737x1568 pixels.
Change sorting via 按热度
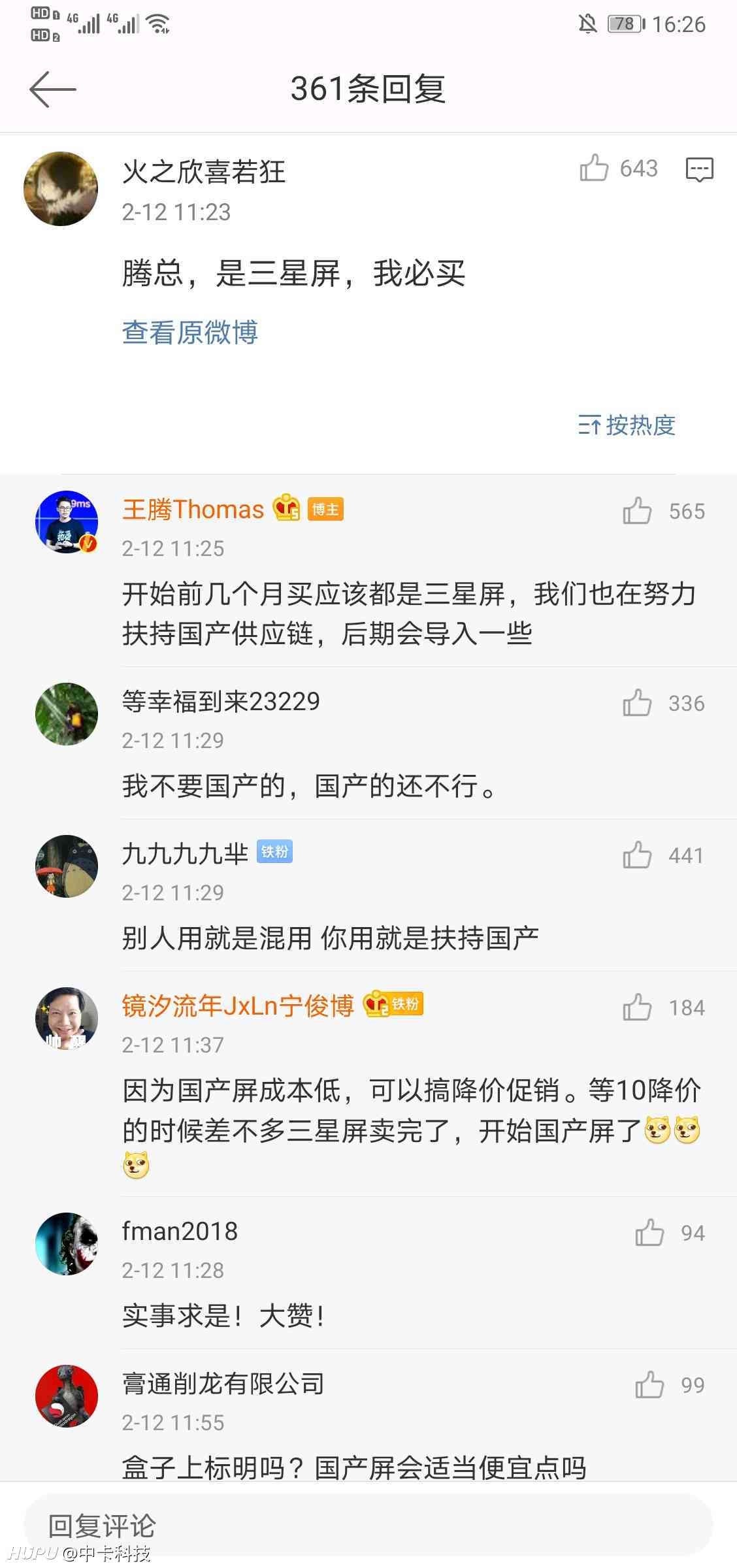pyautogui.click(x=627, y=425)
